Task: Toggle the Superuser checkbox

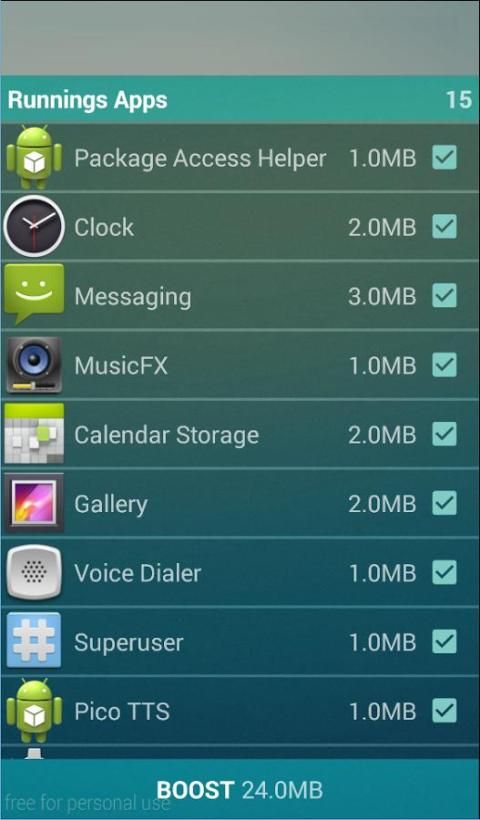Action: click(444, 642)
